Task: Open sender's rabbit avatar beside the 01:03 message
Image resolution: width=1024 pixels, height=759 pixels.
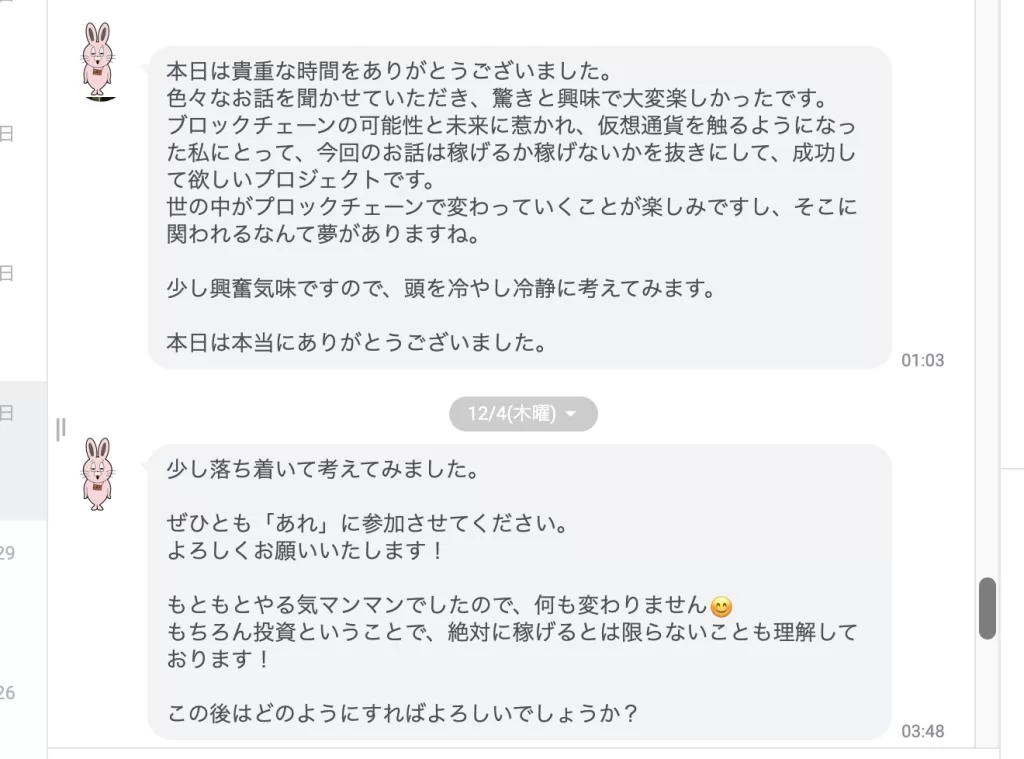Action: pyautogui.click(x=97, y=61)
